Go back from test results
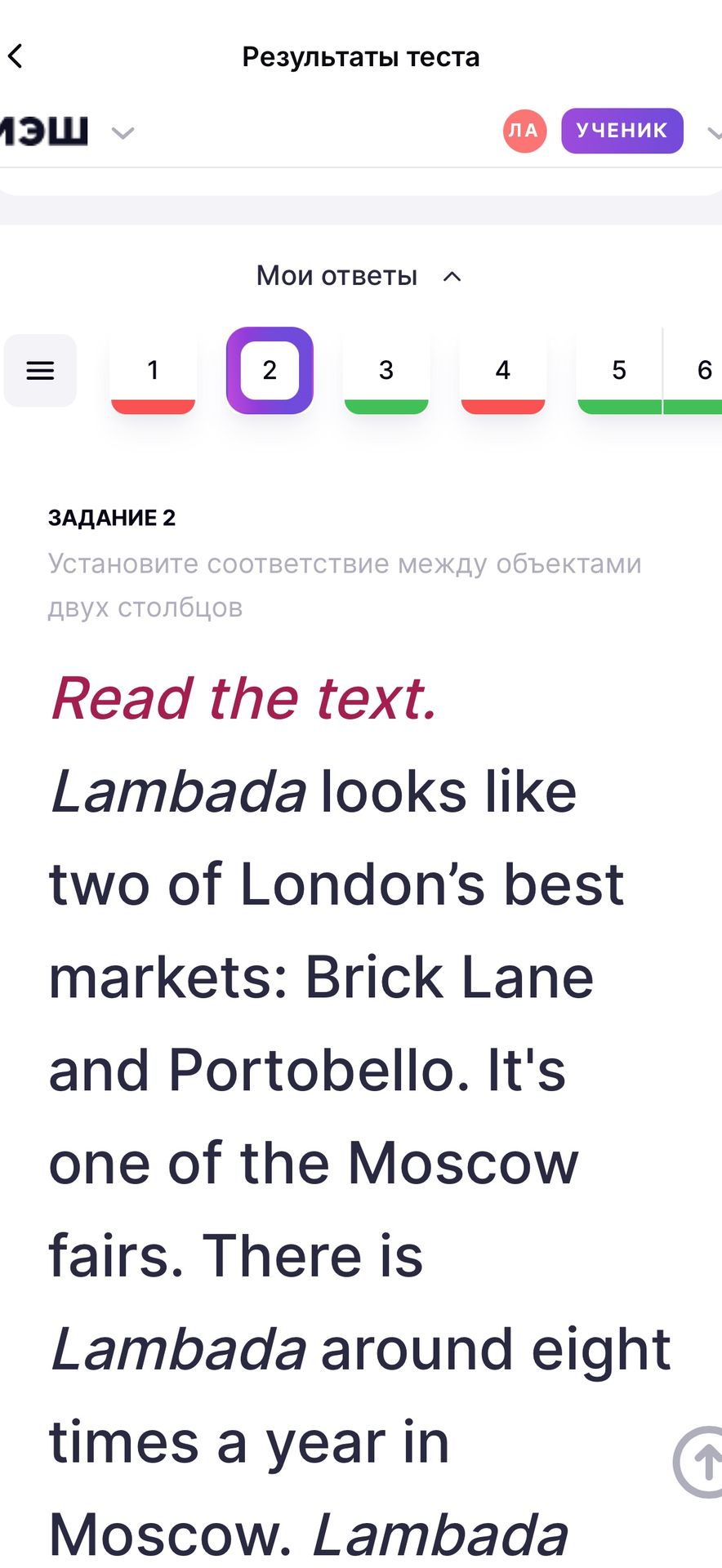The width and height of the screenshot is (722, 1568). (16, 56)
